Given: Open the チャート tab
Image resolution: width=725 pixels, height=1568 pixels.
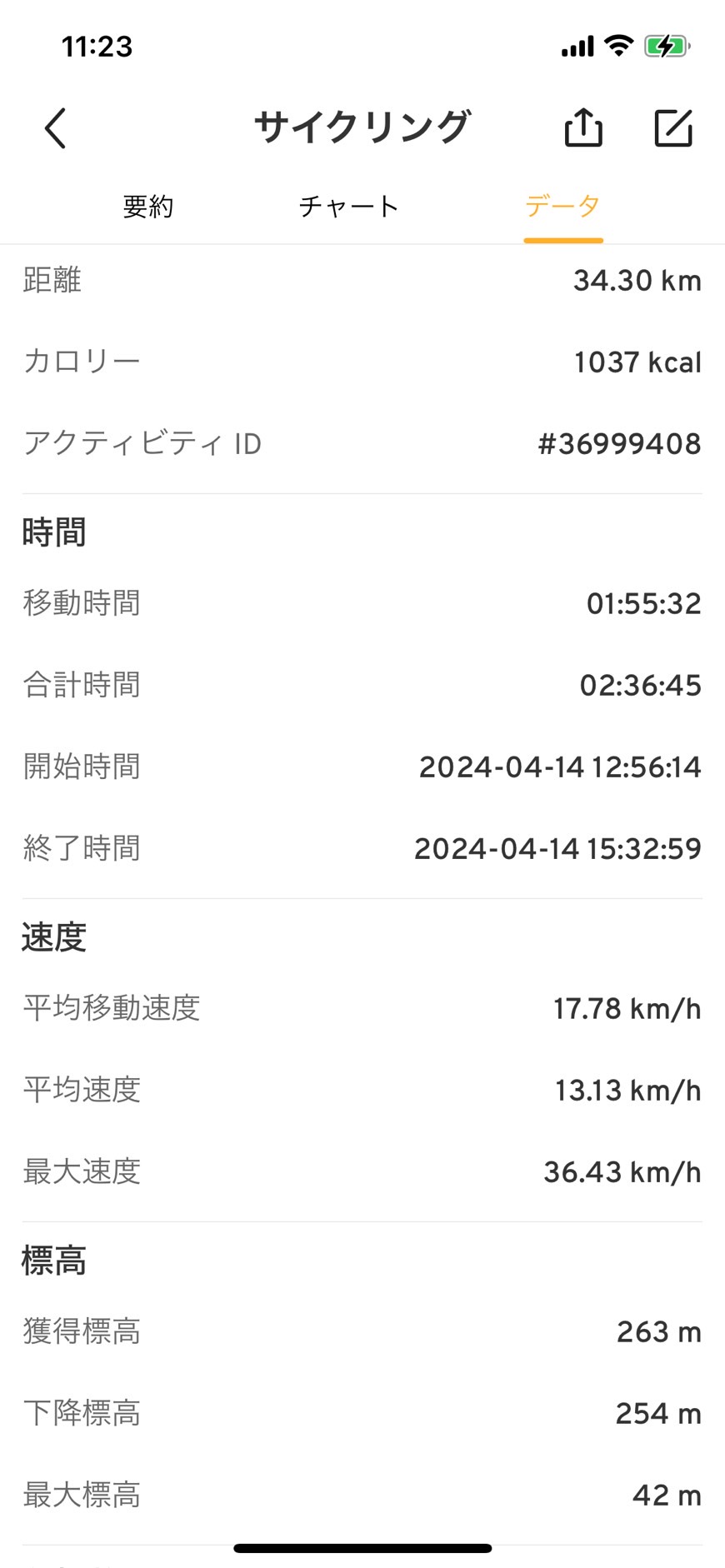Looking at the screenshot, I should pyautogui.click(x=349, y=207).
